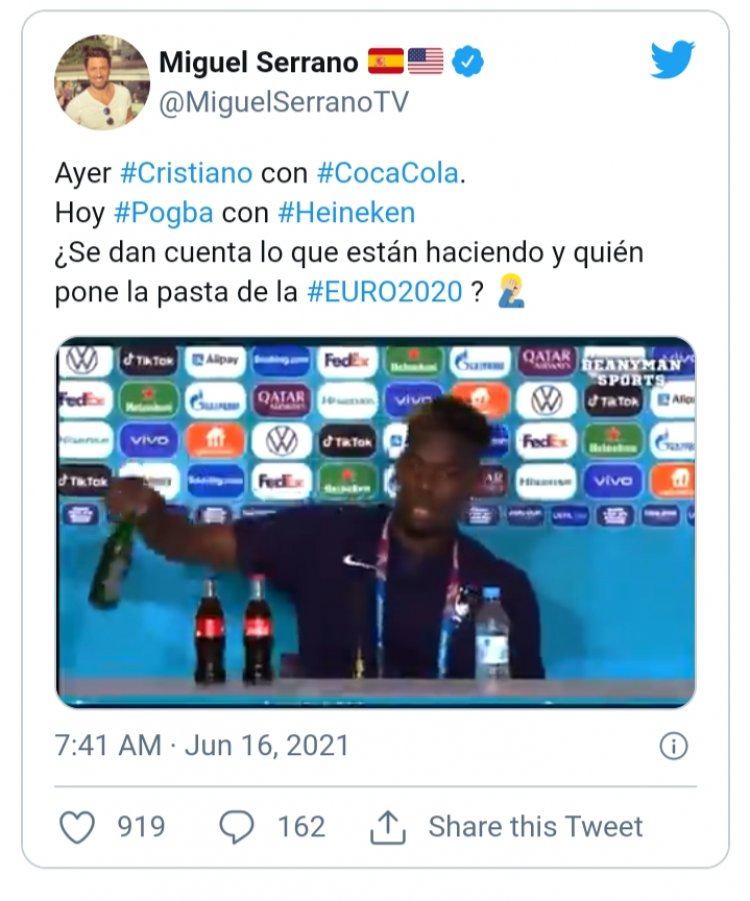Select Share this Tweet

coord(508,827)
